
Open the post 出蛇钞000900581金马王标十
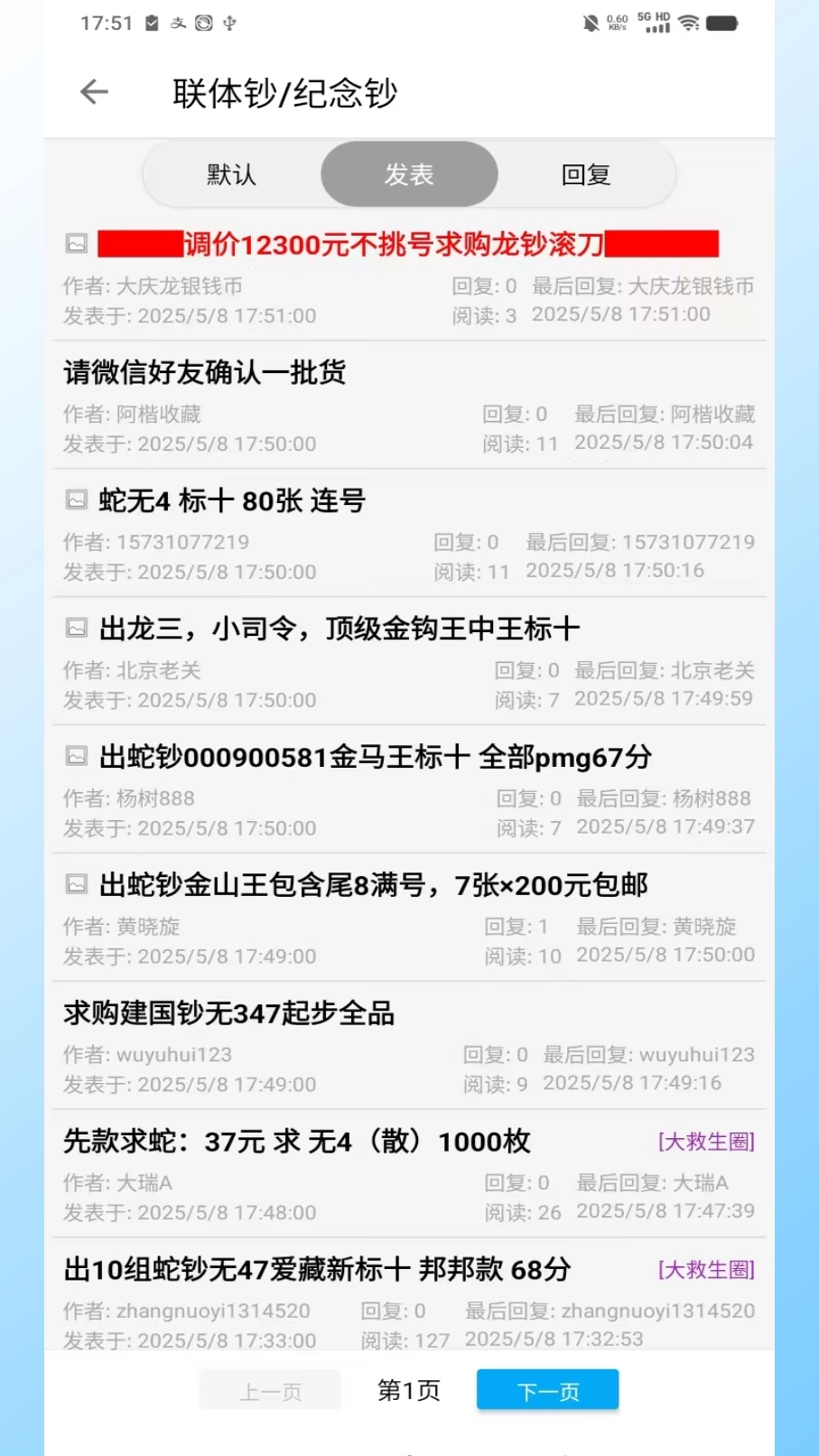point(375,757)
